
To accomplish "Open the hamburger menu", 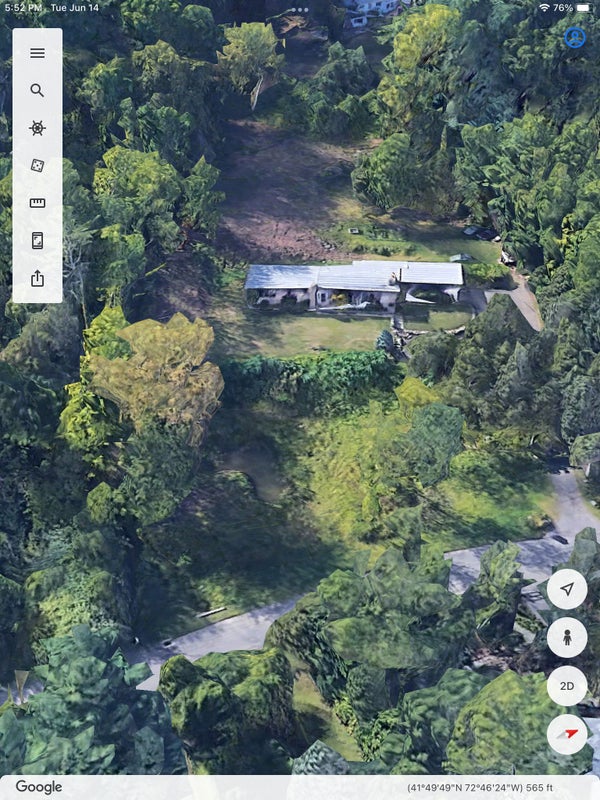I will click(37, 53).
